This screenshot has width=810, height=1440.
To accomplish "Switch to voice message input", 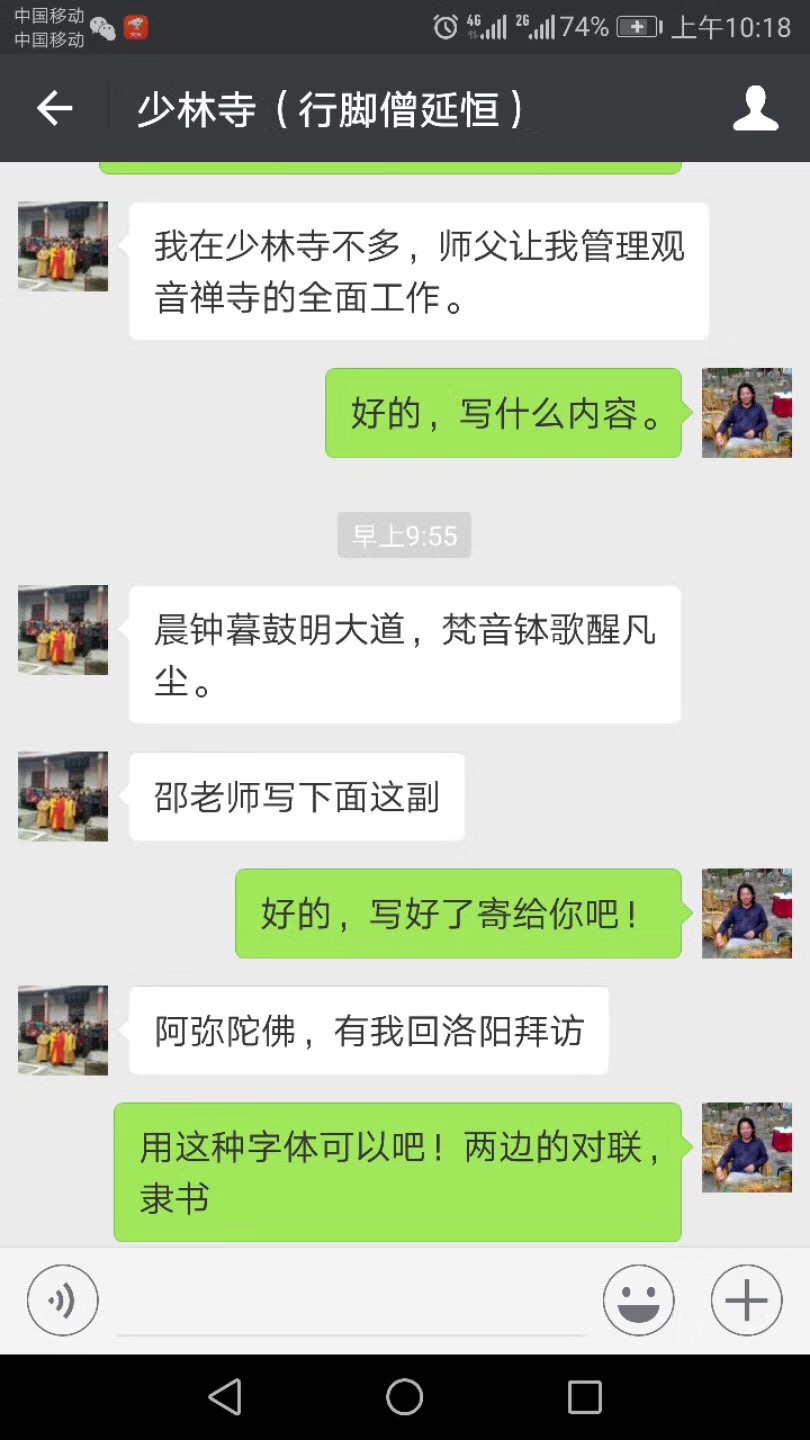I will (63, 1300).
